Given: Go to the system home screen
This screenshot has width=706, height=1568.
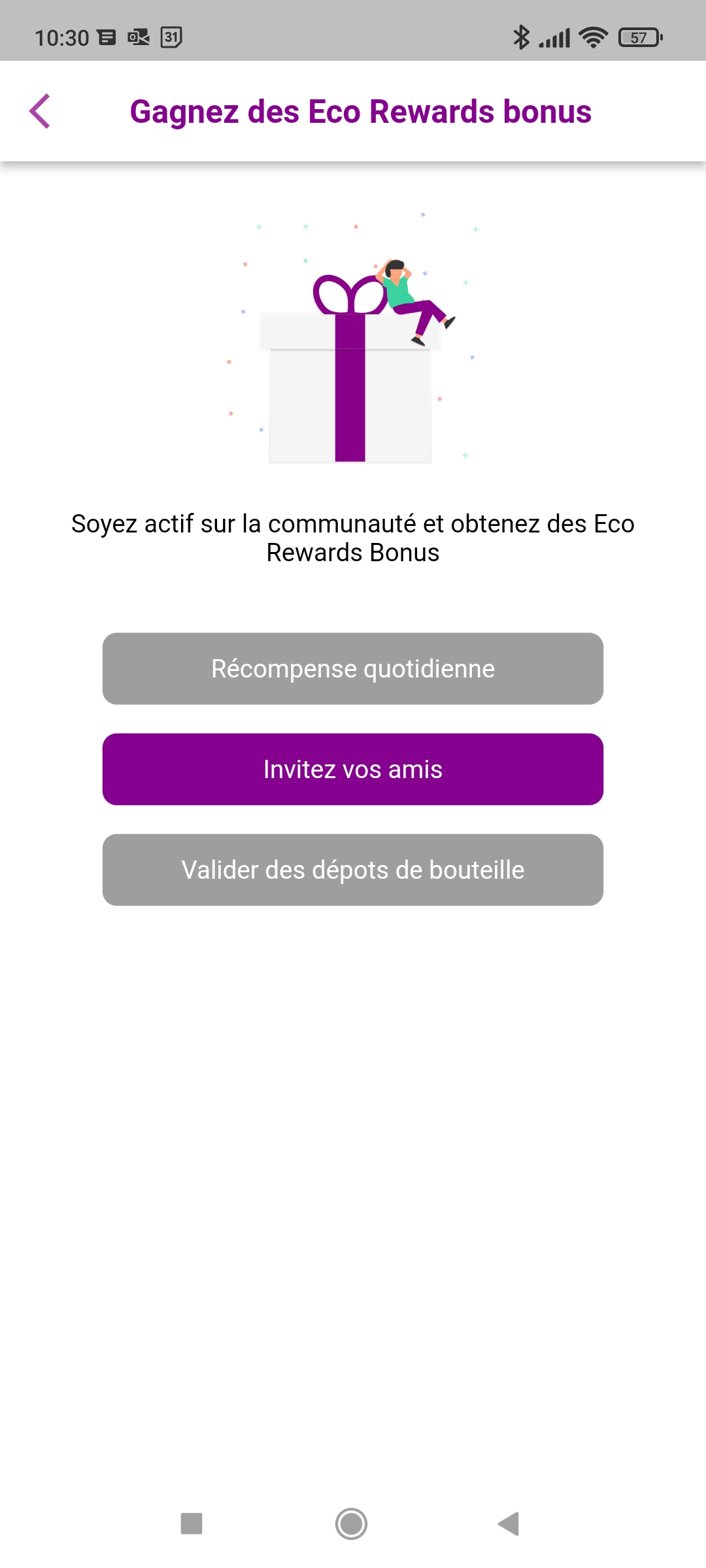Looking at the screenshot, I should pyautogui.click(x=351, y=1524).
